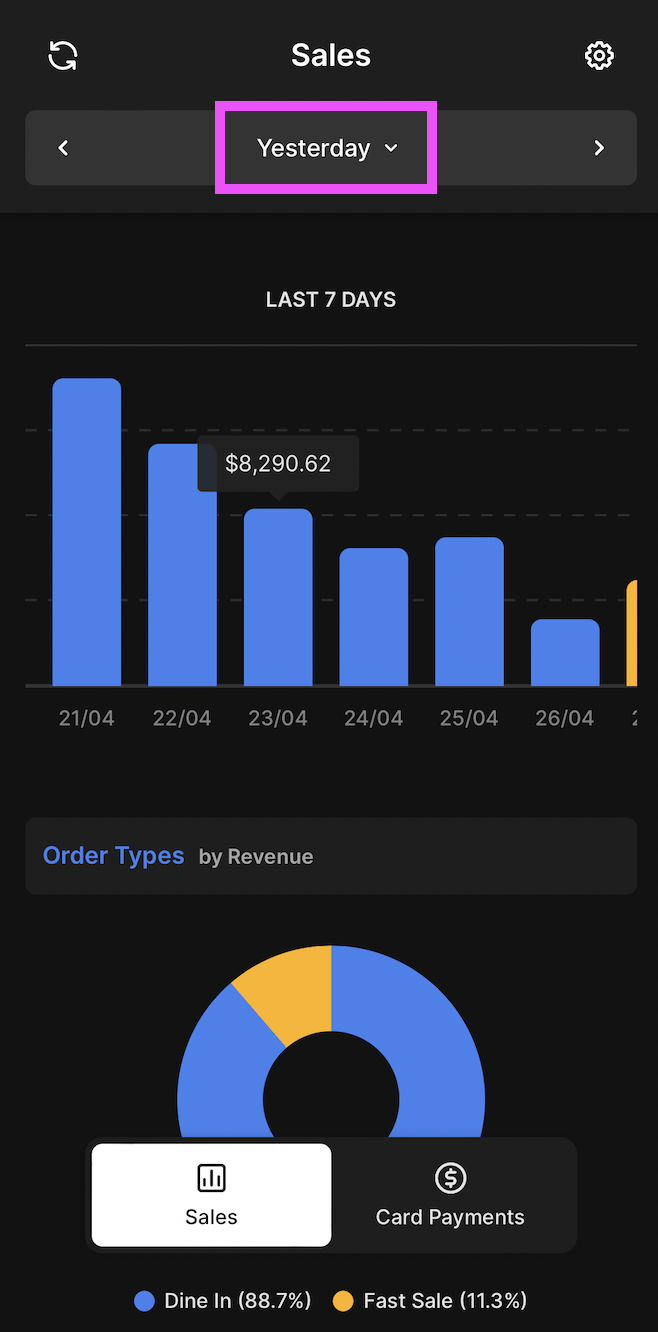The image size is (658, 1332).
Task: Toggle the Dine In legend item
Action: click(223, 1301)
